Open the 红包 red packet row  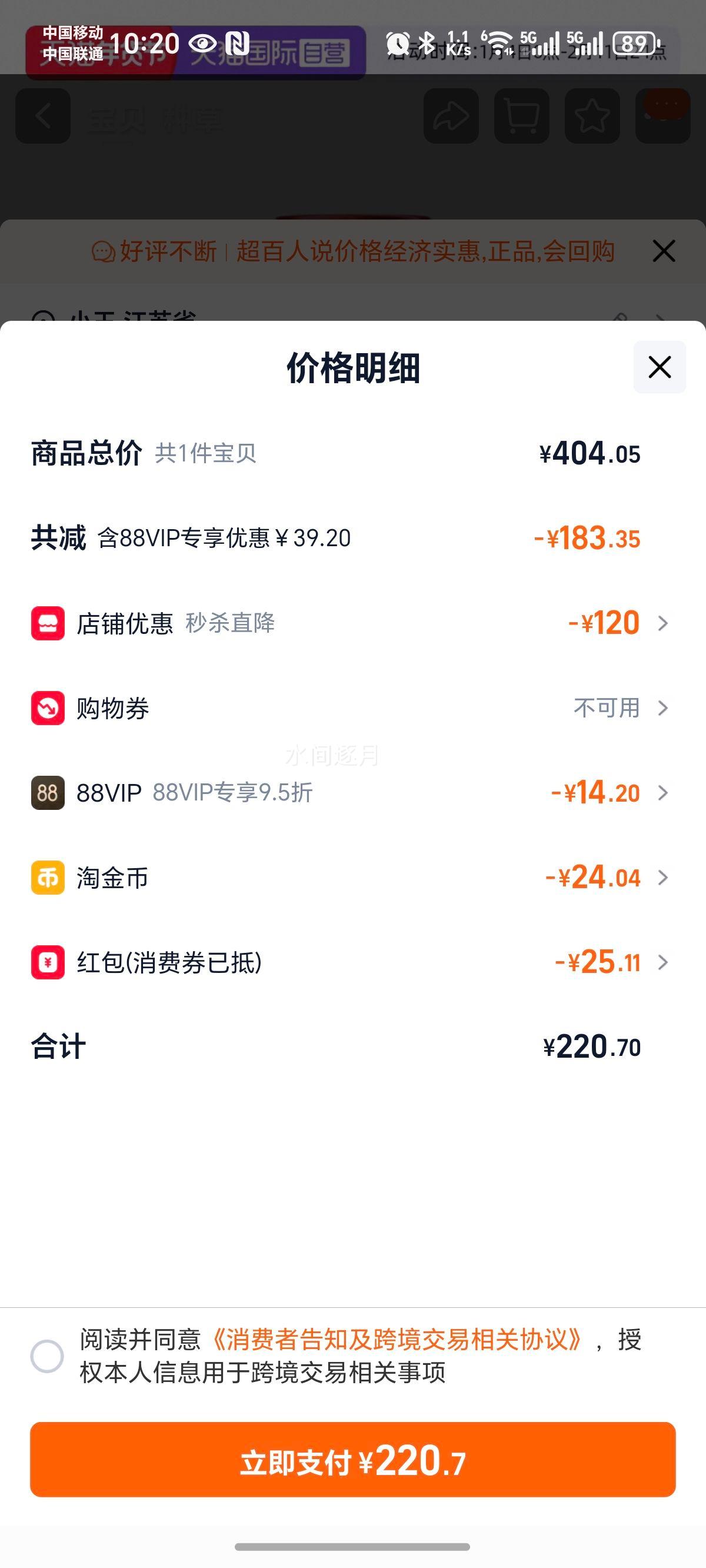(x=353, y=962)
